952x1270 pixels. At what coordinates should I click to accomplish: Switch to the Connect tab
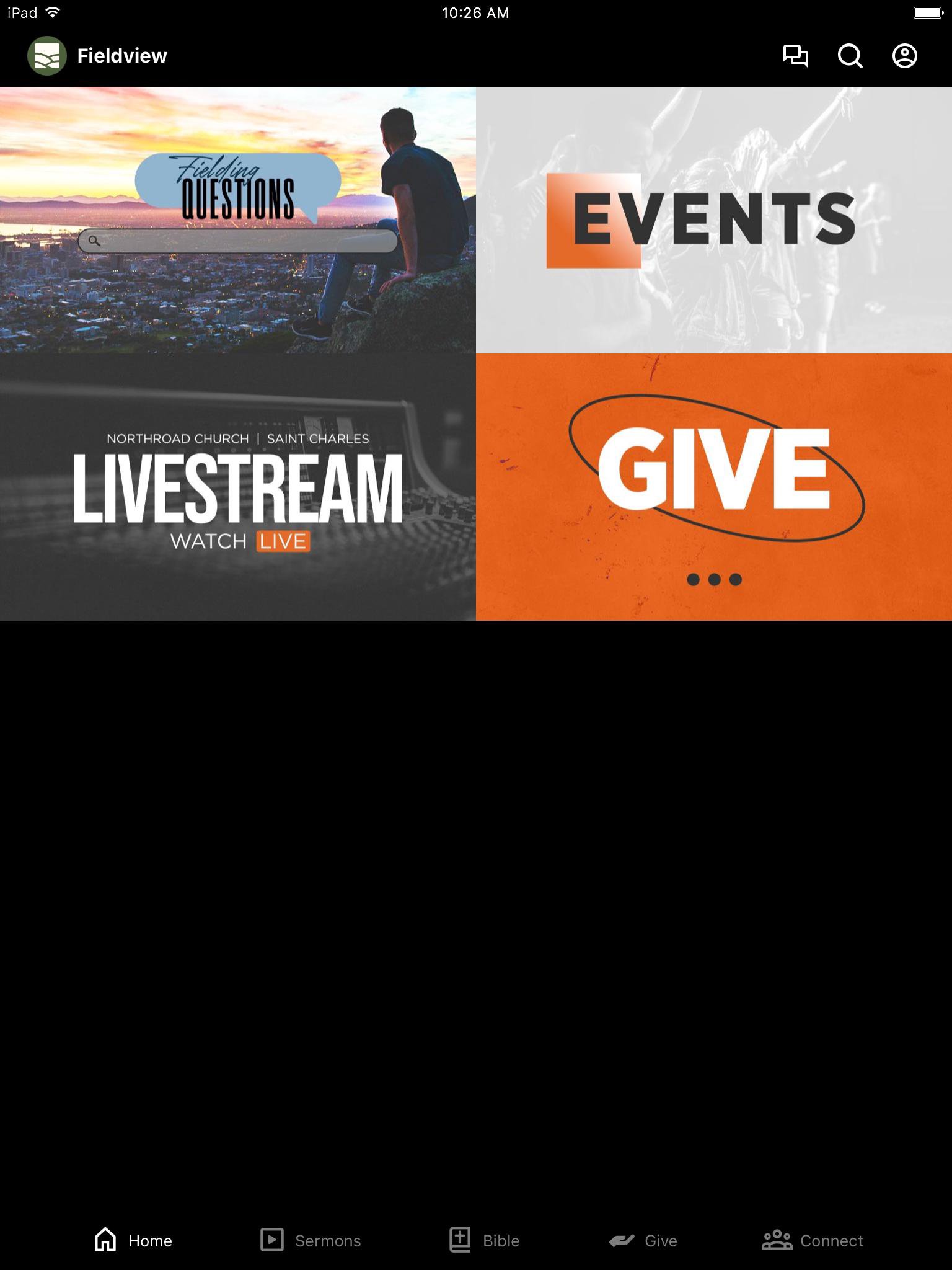click(812, 1240)
